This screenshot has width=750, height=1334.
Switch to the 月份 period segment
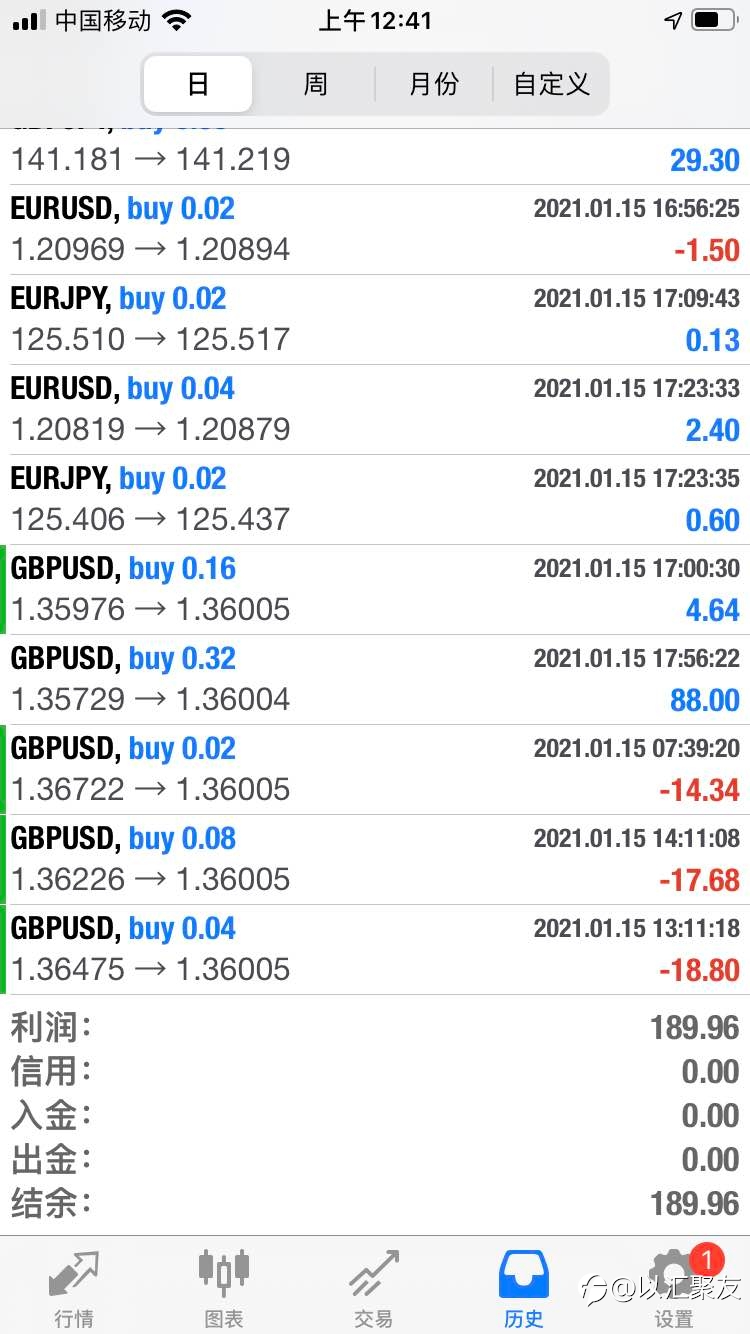433,84
